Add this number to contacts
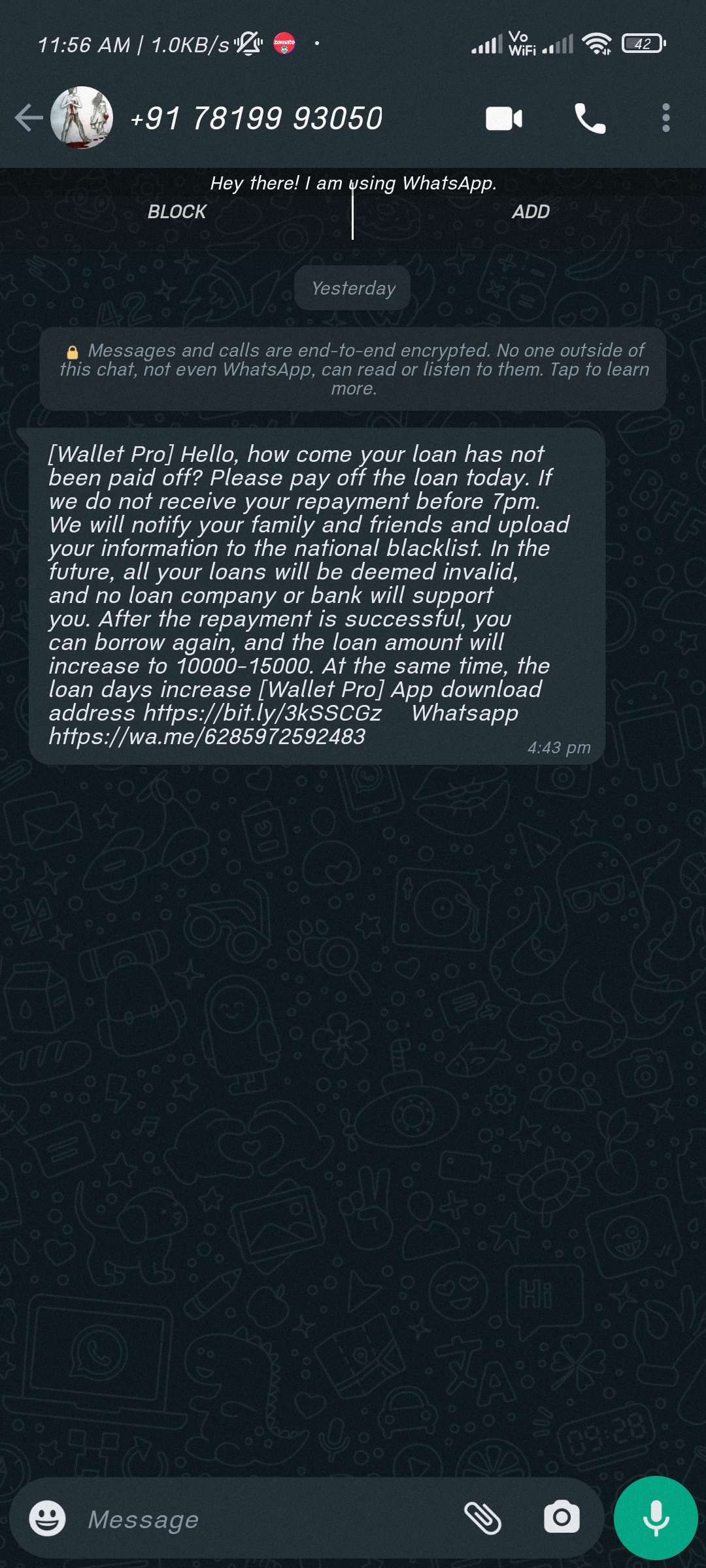Screen dimensions: 706x1568 tap(530, 212)
